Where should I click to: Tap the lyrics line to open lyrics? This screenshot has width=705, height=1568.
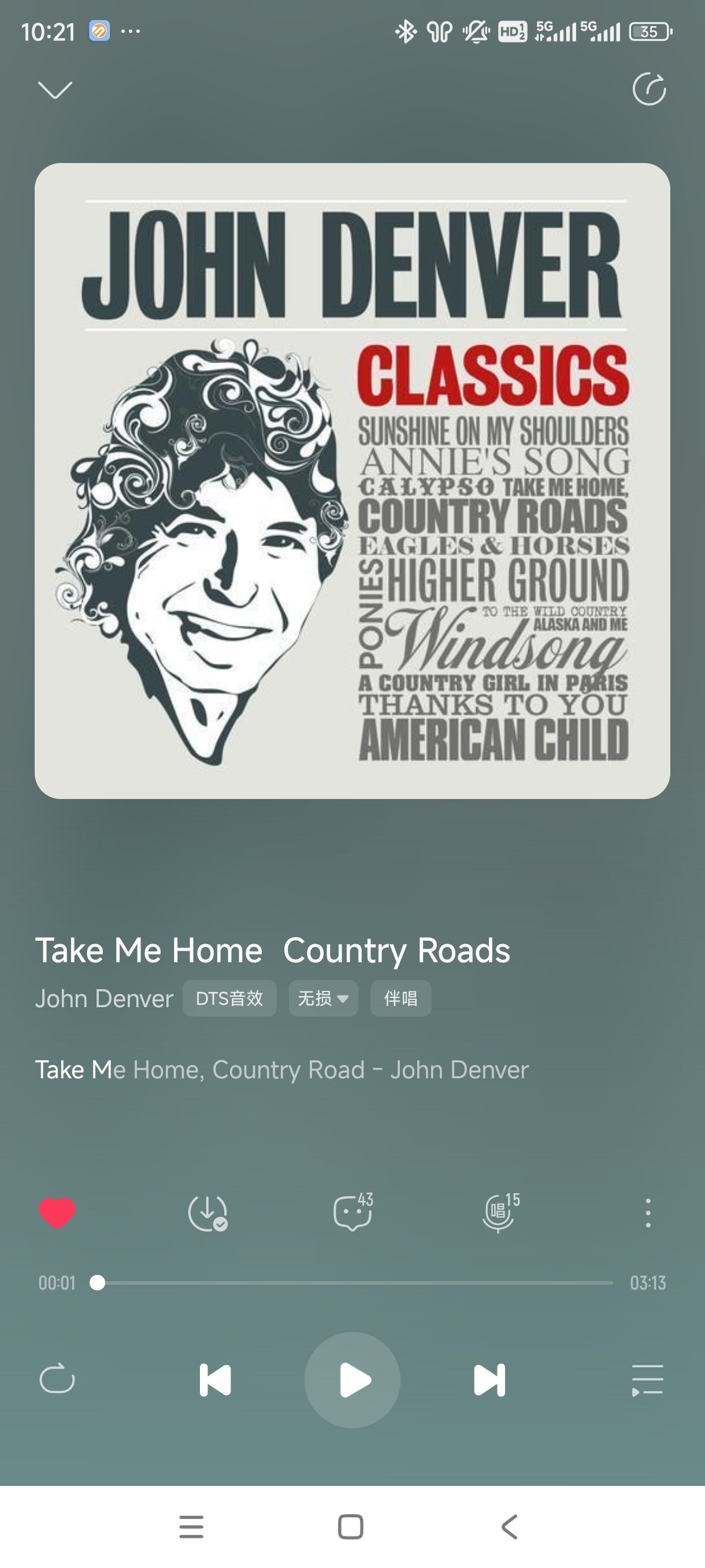[281, 1070]
